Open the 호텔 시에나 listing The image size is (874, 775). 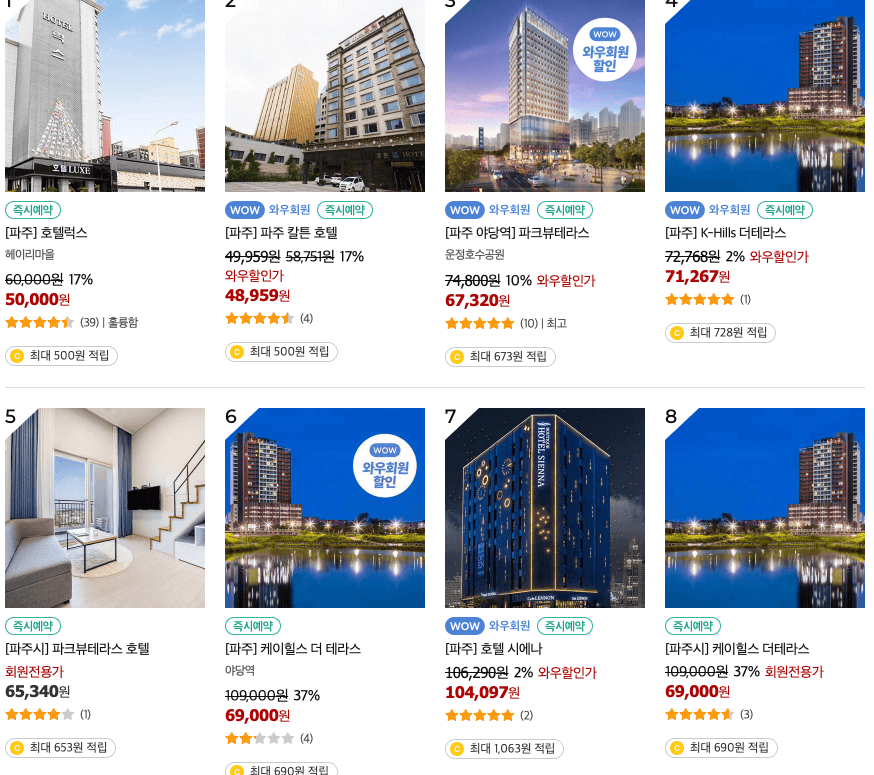click(545, 508)
